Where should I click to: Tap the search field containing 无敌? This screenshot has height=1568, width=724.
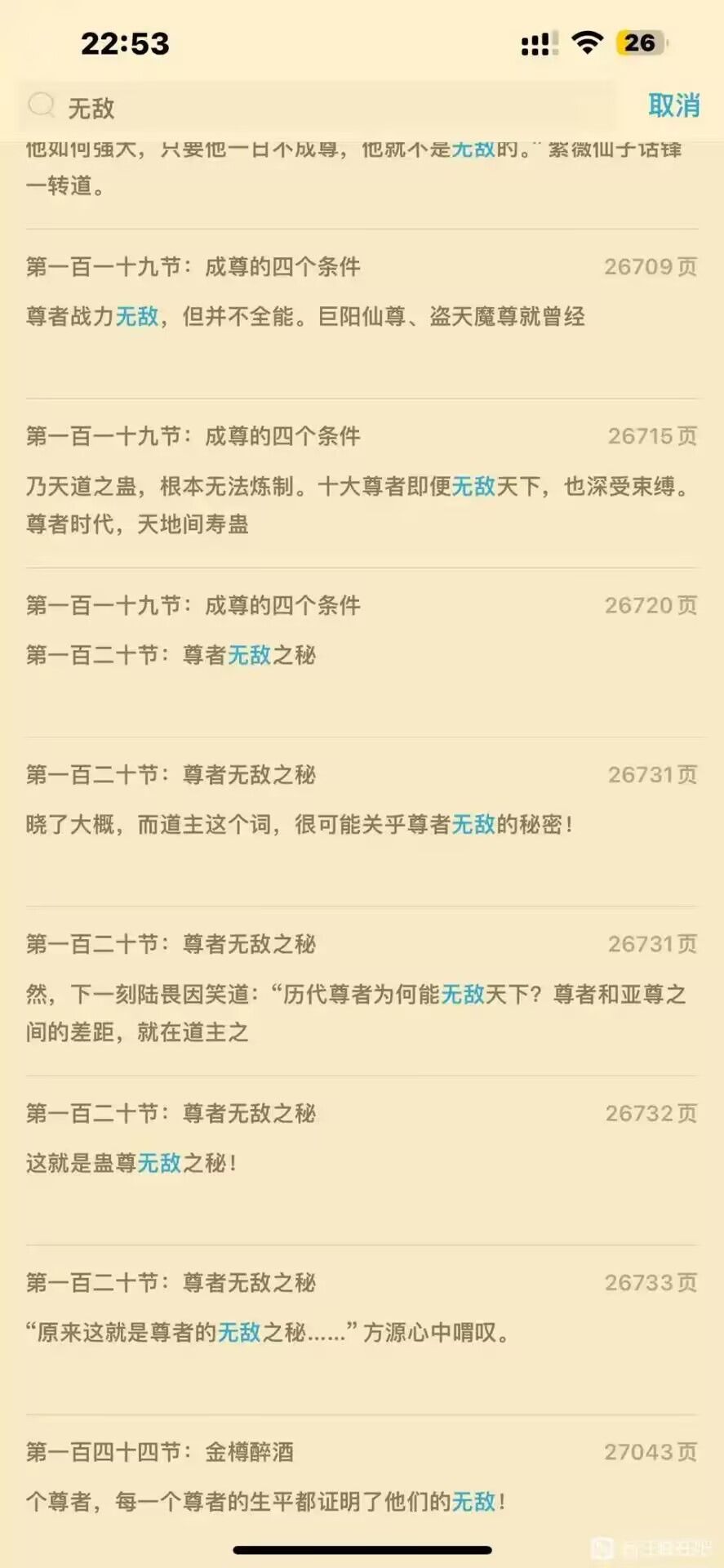point(326,107)
